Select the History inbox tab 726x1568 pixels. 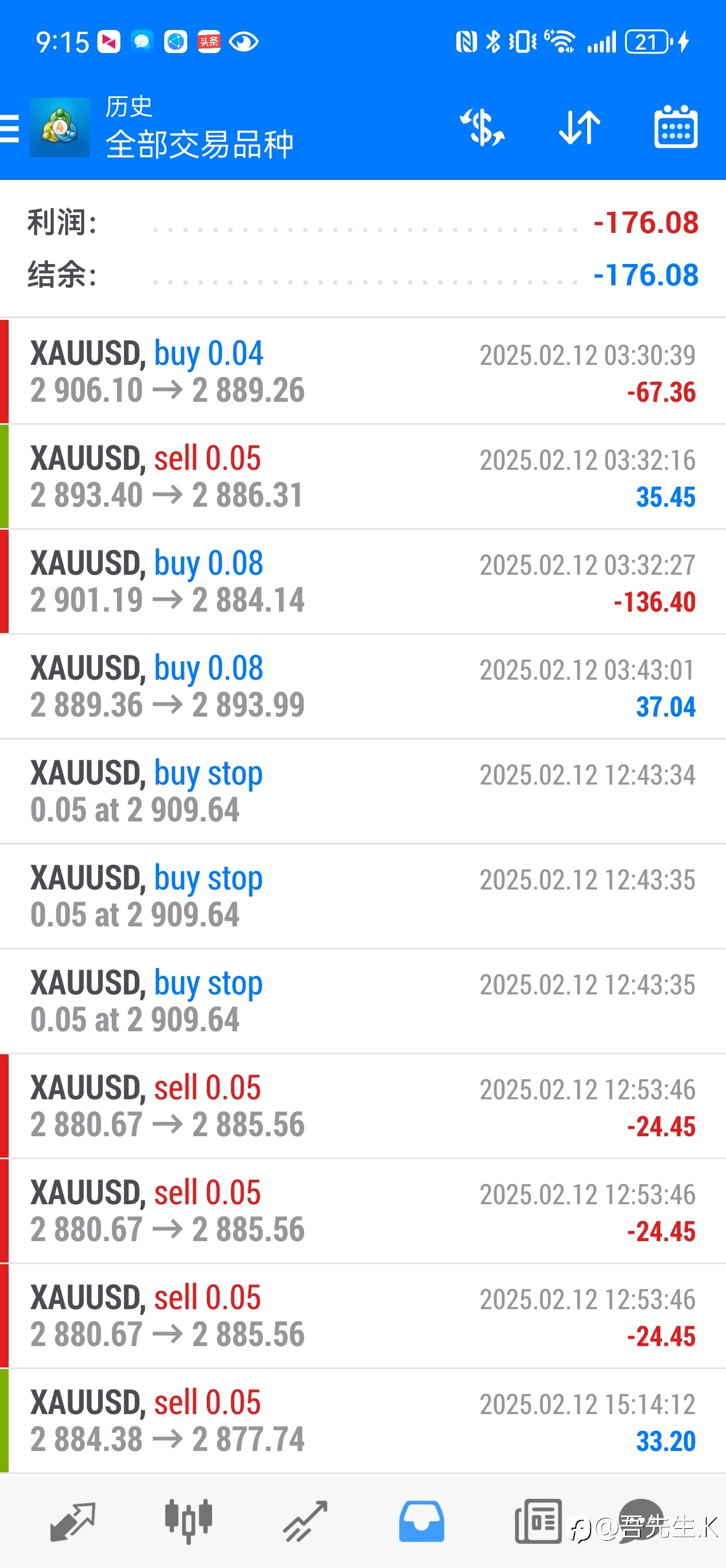421,1521
